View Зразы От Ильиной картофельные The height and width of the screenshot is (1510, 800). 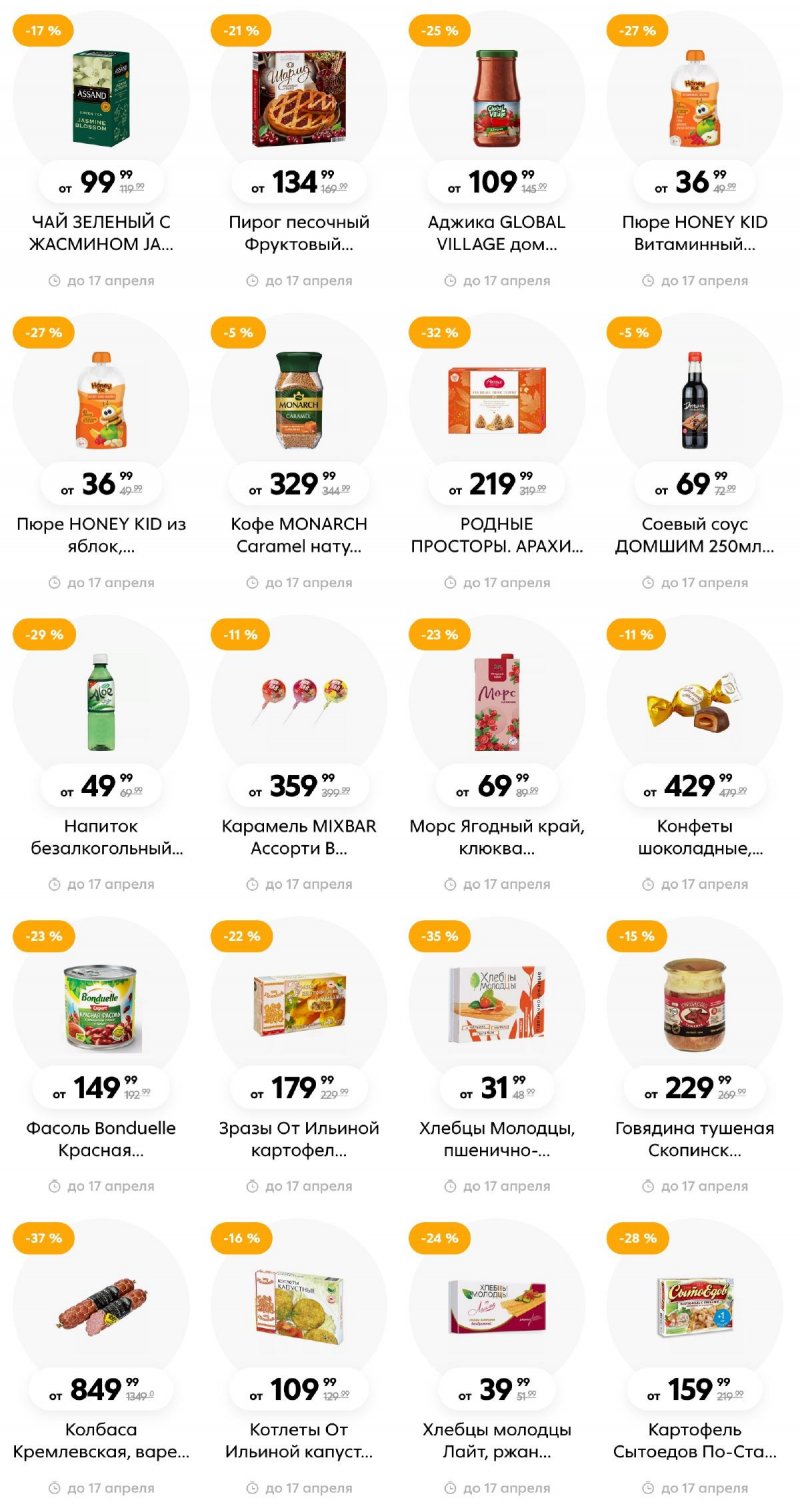point(298,1005)
